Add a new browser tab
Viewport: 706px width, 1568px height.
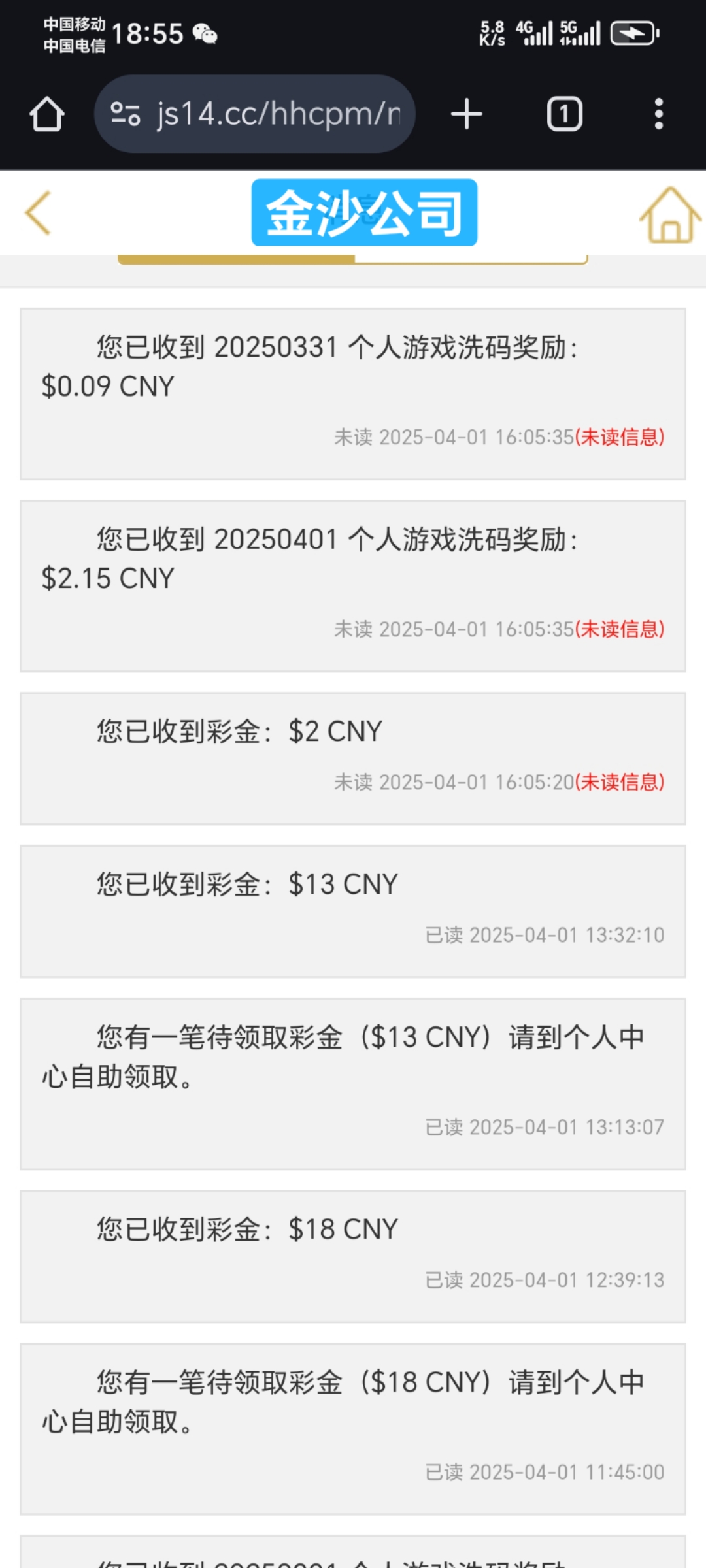click(467, 114)
